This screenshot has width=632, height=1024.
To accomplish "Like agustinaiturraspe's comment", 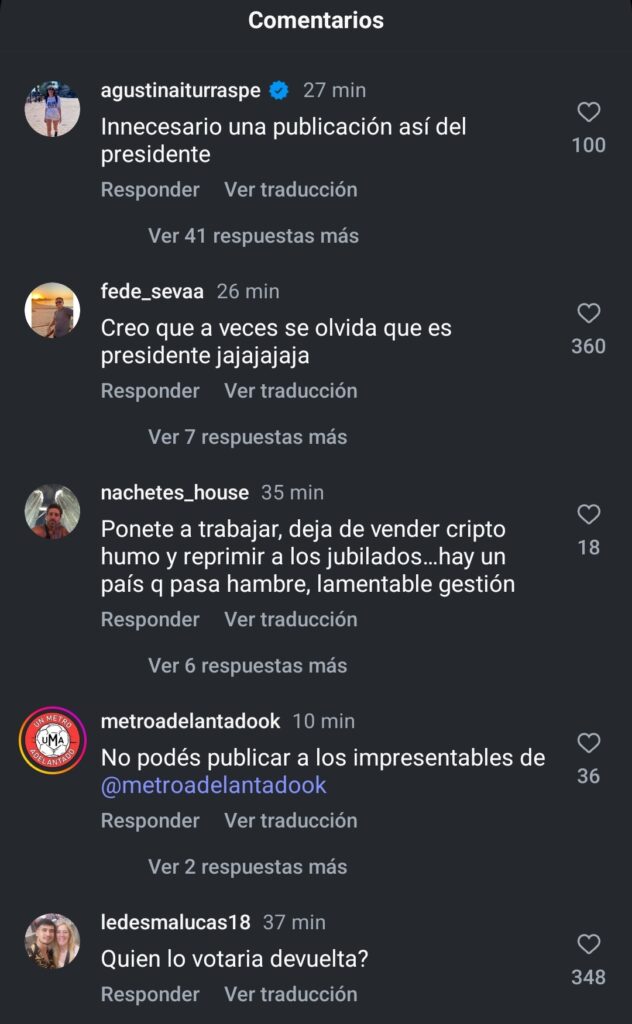I will pyautogui.click(x=589, y=112).
